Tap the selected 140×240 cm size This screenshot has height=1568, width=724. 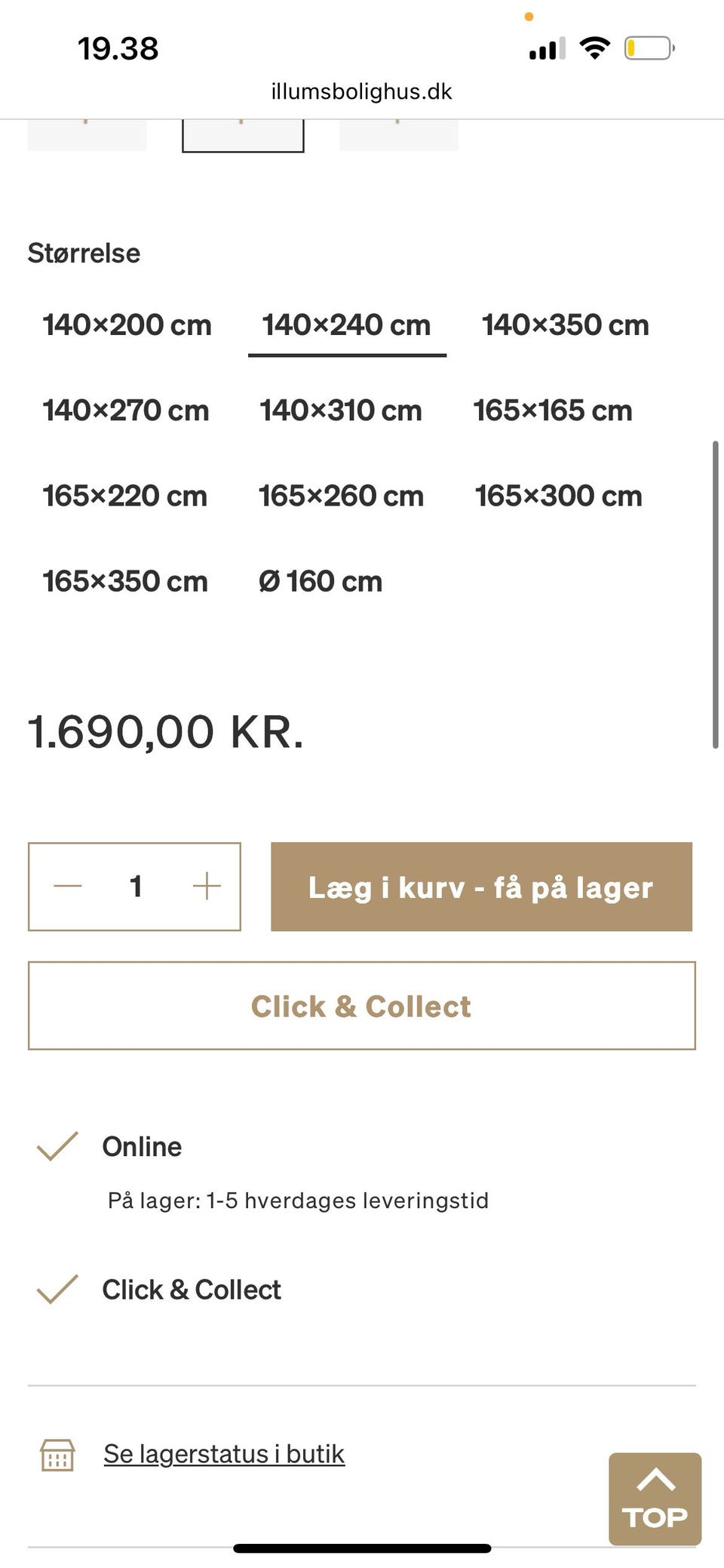pyautogui.click(x=347, y=325)
